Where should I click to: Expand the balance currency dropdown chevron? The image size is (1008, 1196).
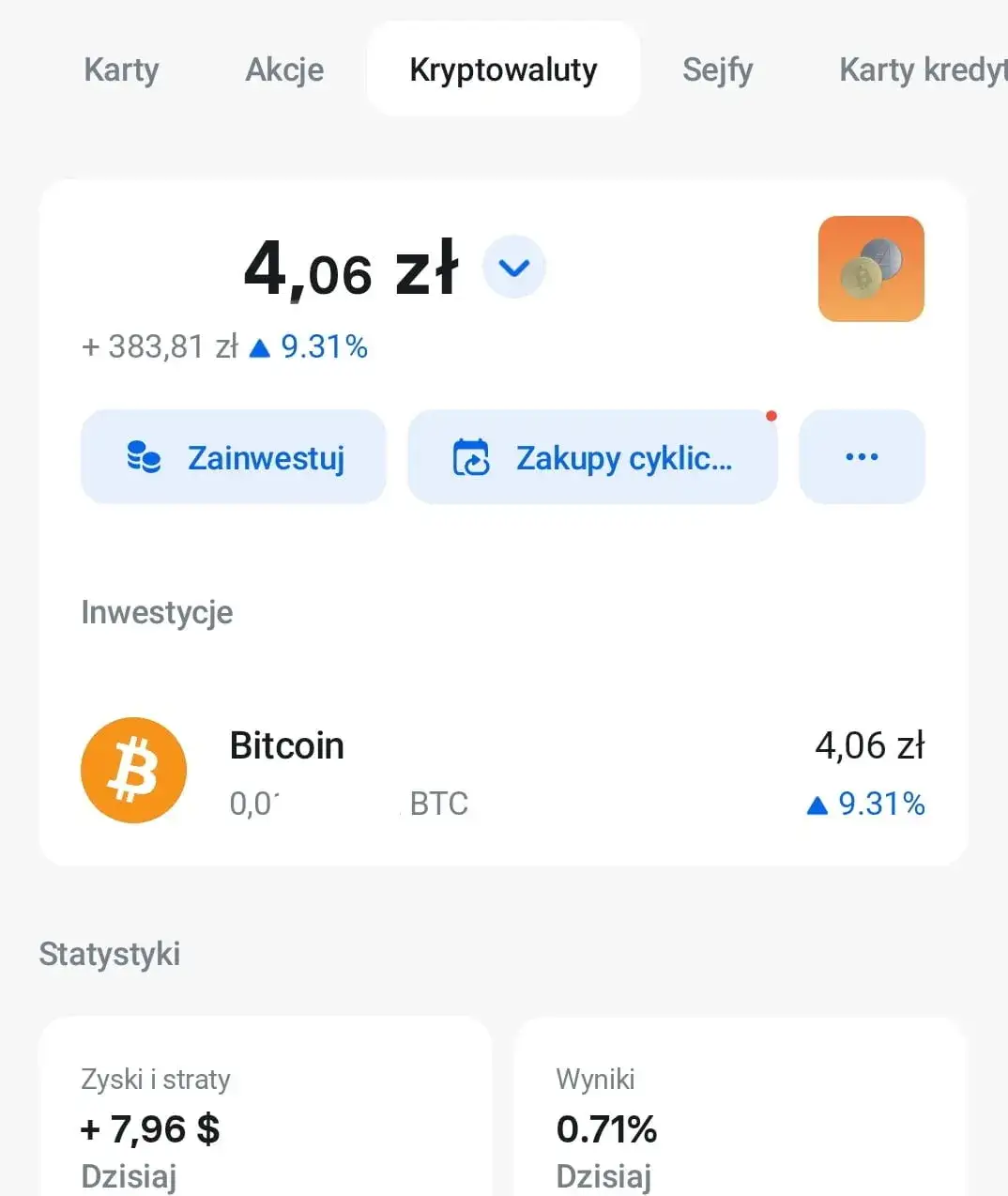point(513,267)
